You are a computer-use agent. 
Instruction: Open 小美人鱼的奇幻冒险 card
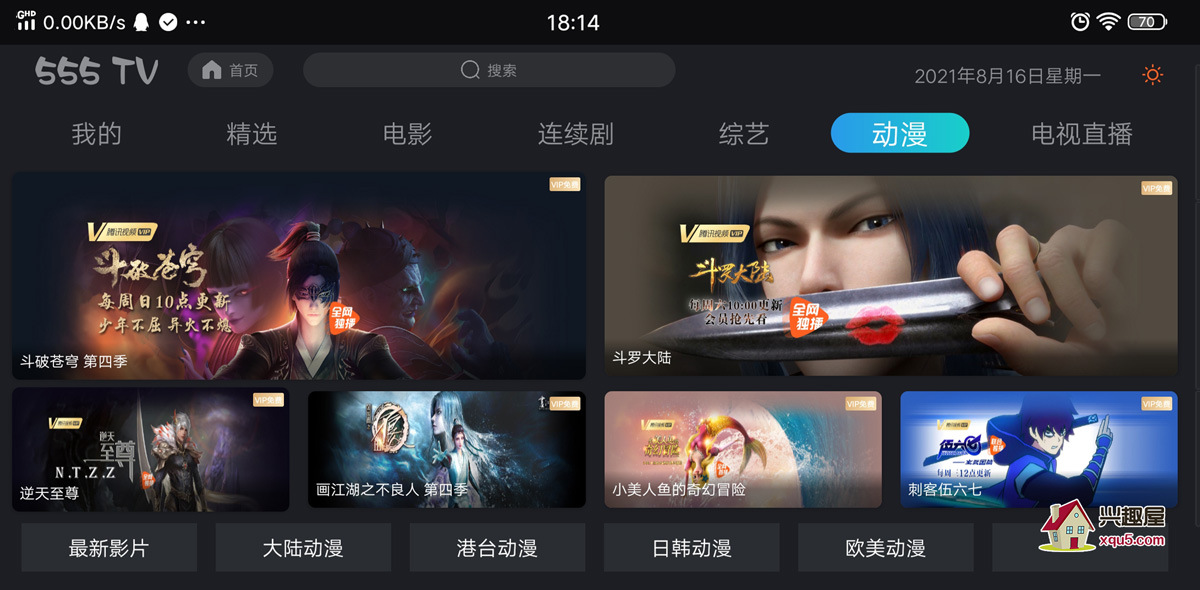coord(742,449)
